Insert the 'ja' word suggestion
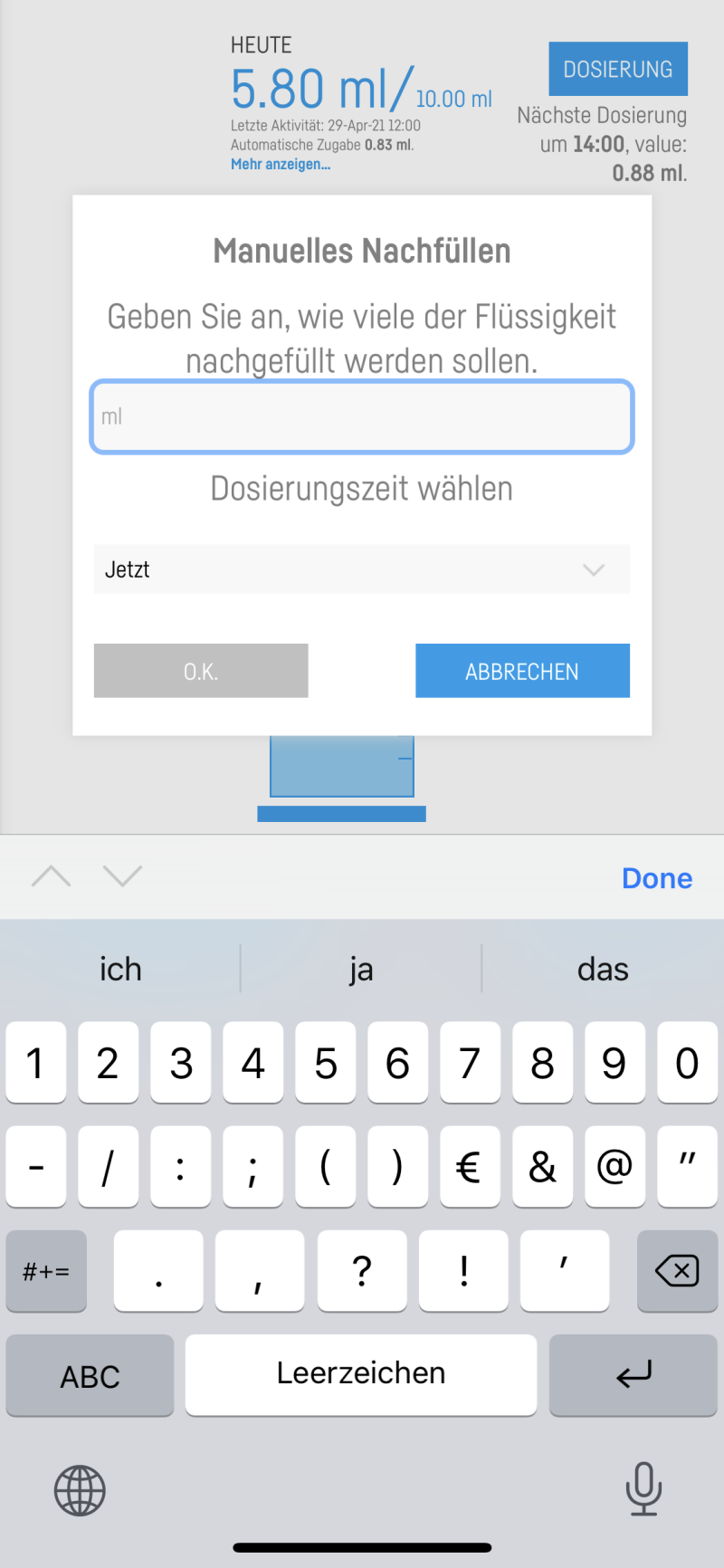This screenshot has width=724, height=1568. 361,970
